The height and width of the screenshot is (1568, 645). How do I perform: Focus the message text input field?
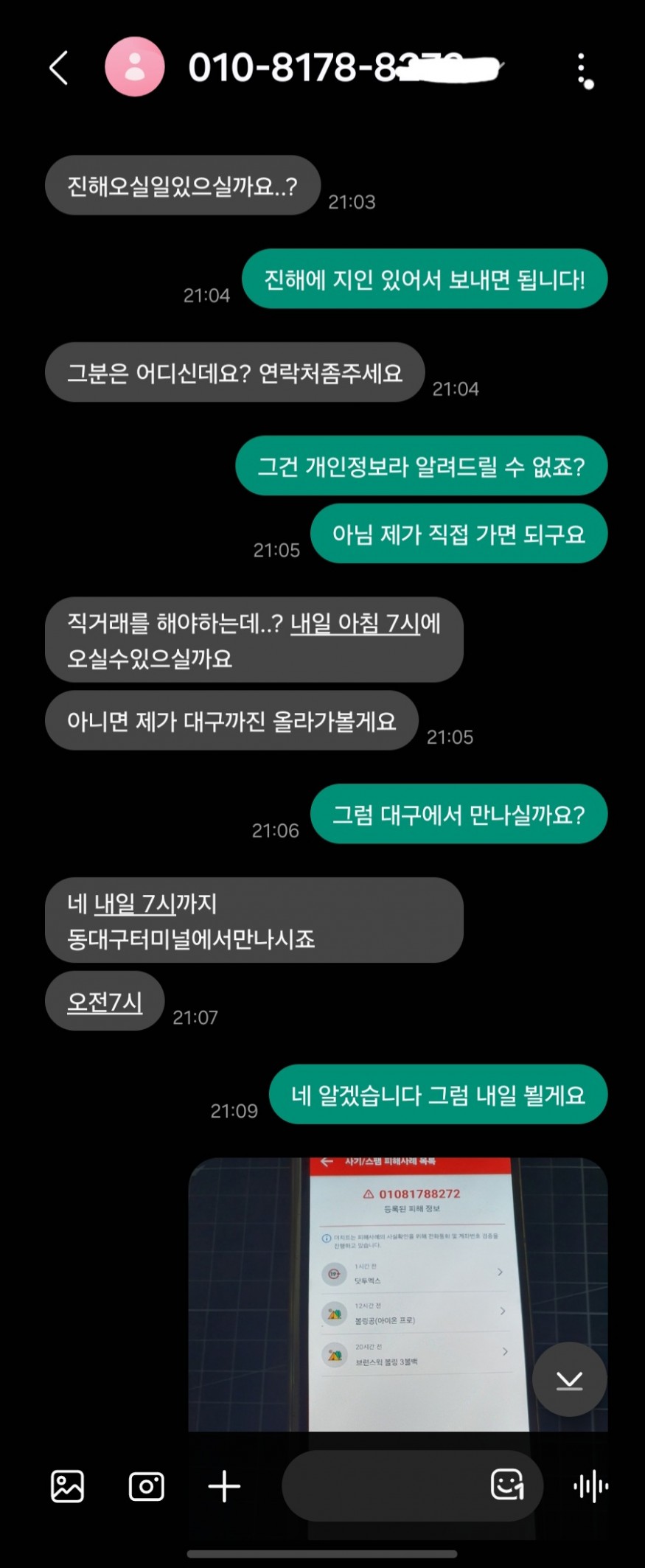383,1485
